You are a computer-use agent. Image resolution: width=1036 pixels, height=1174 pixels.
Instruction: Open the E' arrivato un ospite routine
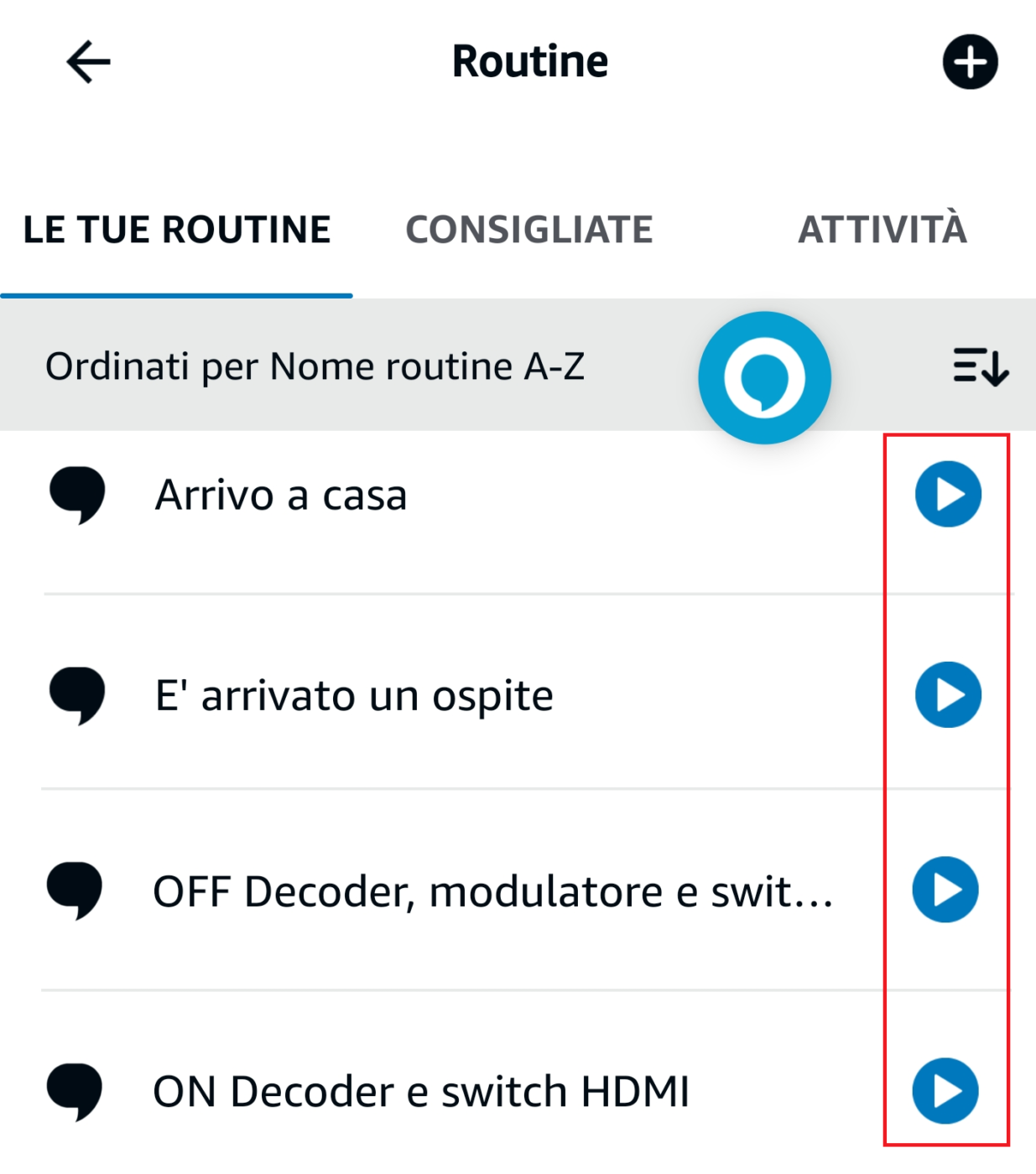(x=354, y=695)
